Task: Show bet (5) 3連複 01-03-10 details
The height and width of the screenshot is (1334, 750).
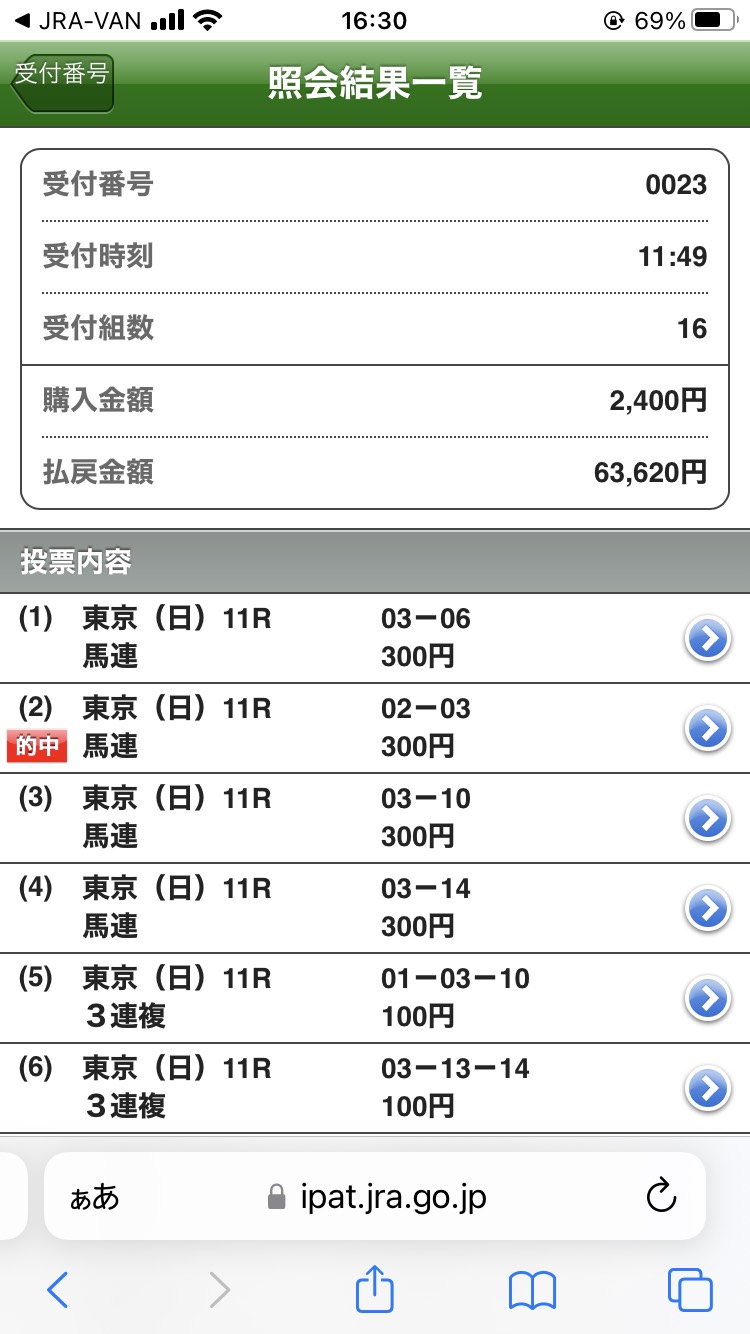Action: tap(375, 998)
